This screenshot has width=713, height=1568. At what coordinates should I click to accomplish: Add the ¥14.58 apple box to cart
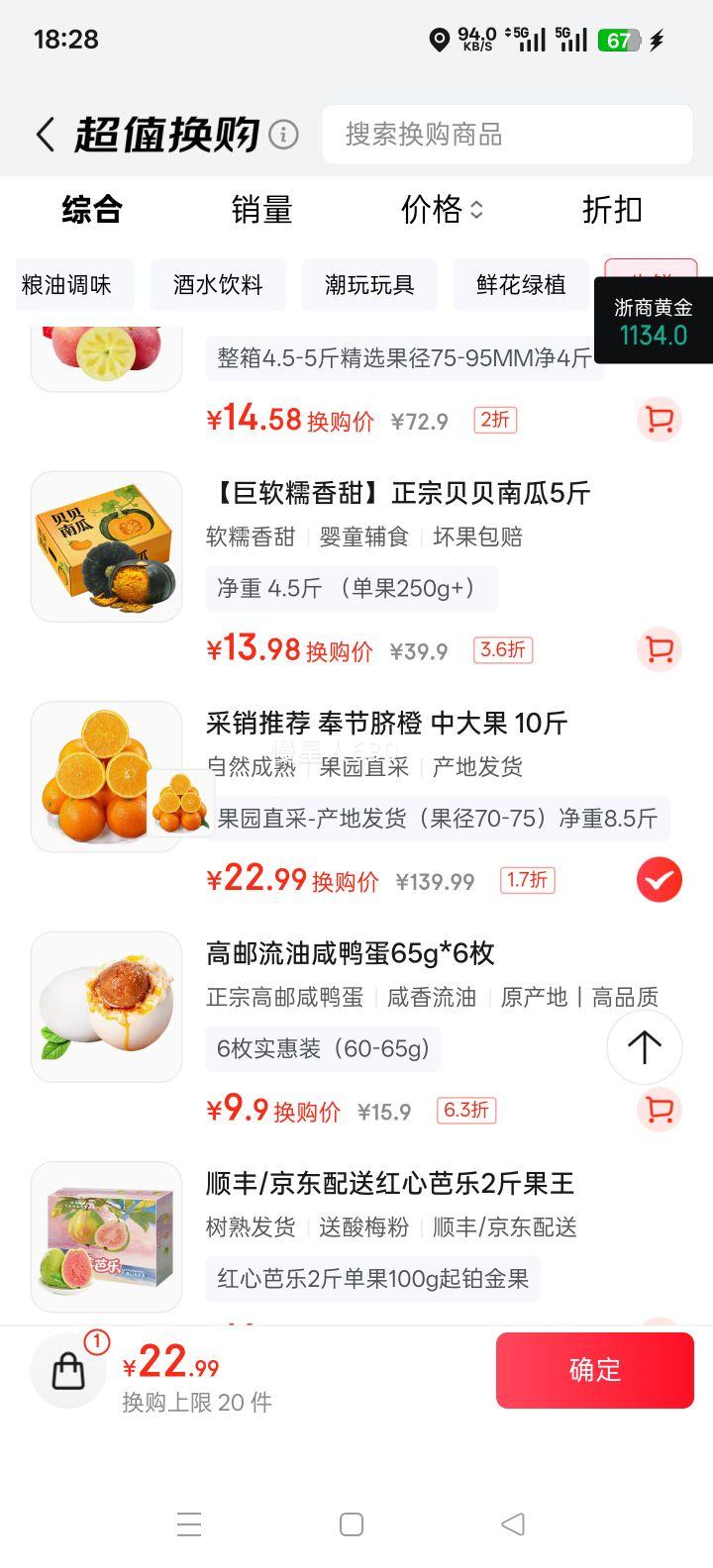(x=659, y=420)
